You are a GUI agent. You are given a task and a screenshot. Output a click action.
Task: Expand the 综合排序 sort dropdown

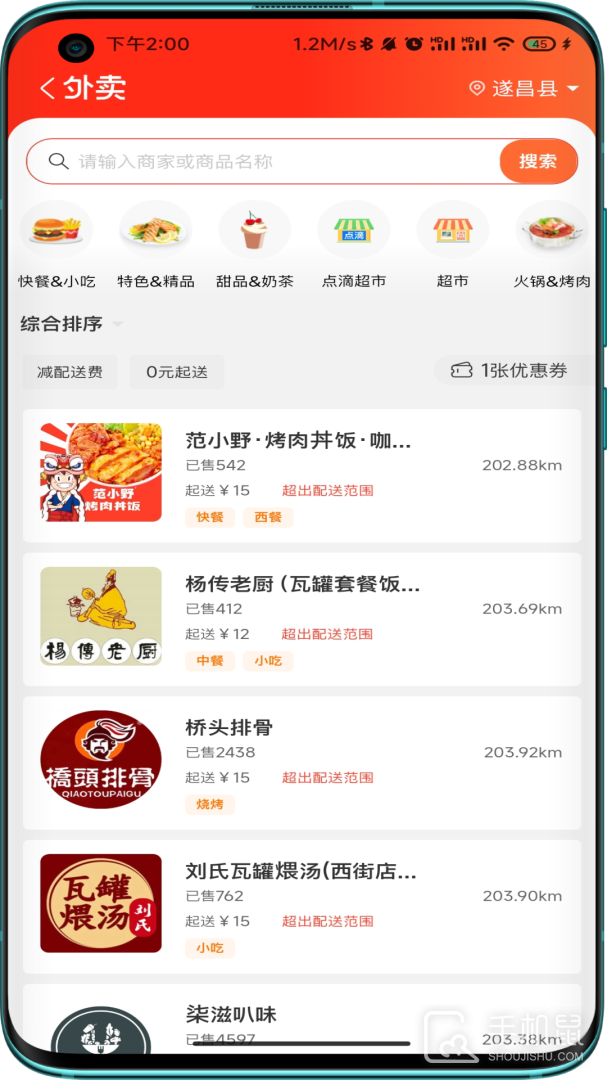(72, 324)
